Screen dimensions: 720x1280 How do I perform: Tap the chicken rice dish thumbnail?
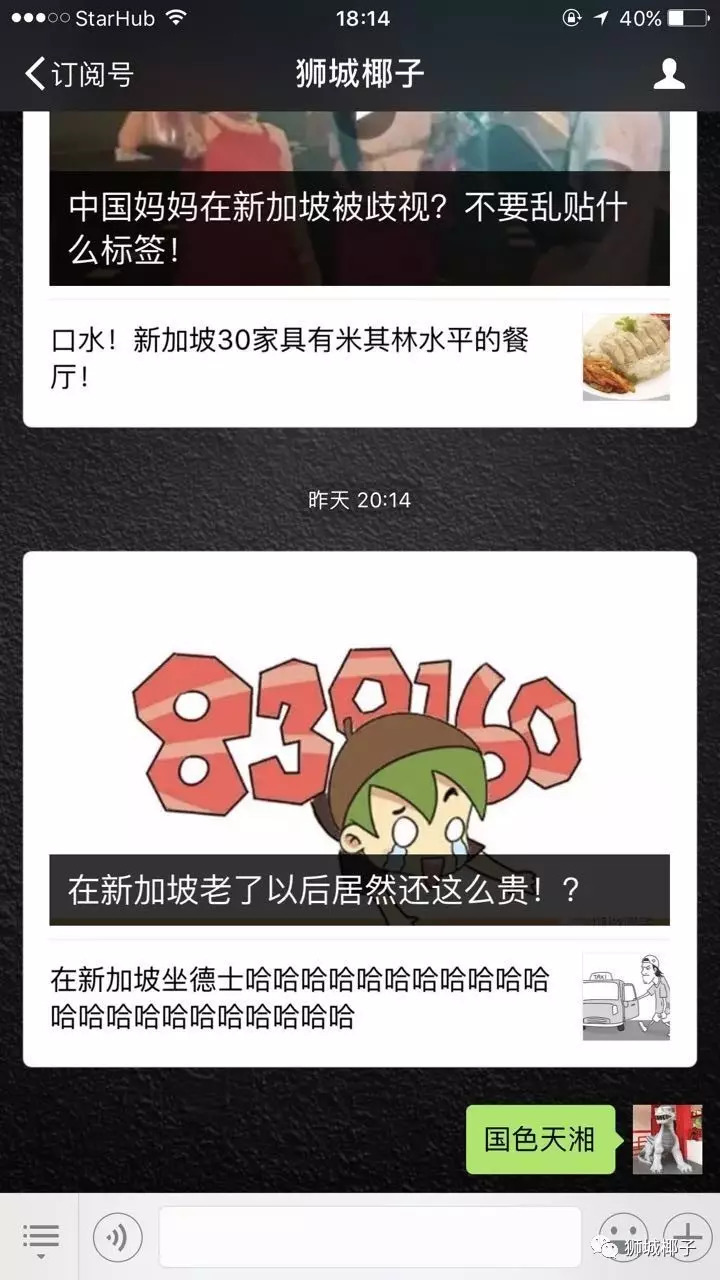[625, 357]
